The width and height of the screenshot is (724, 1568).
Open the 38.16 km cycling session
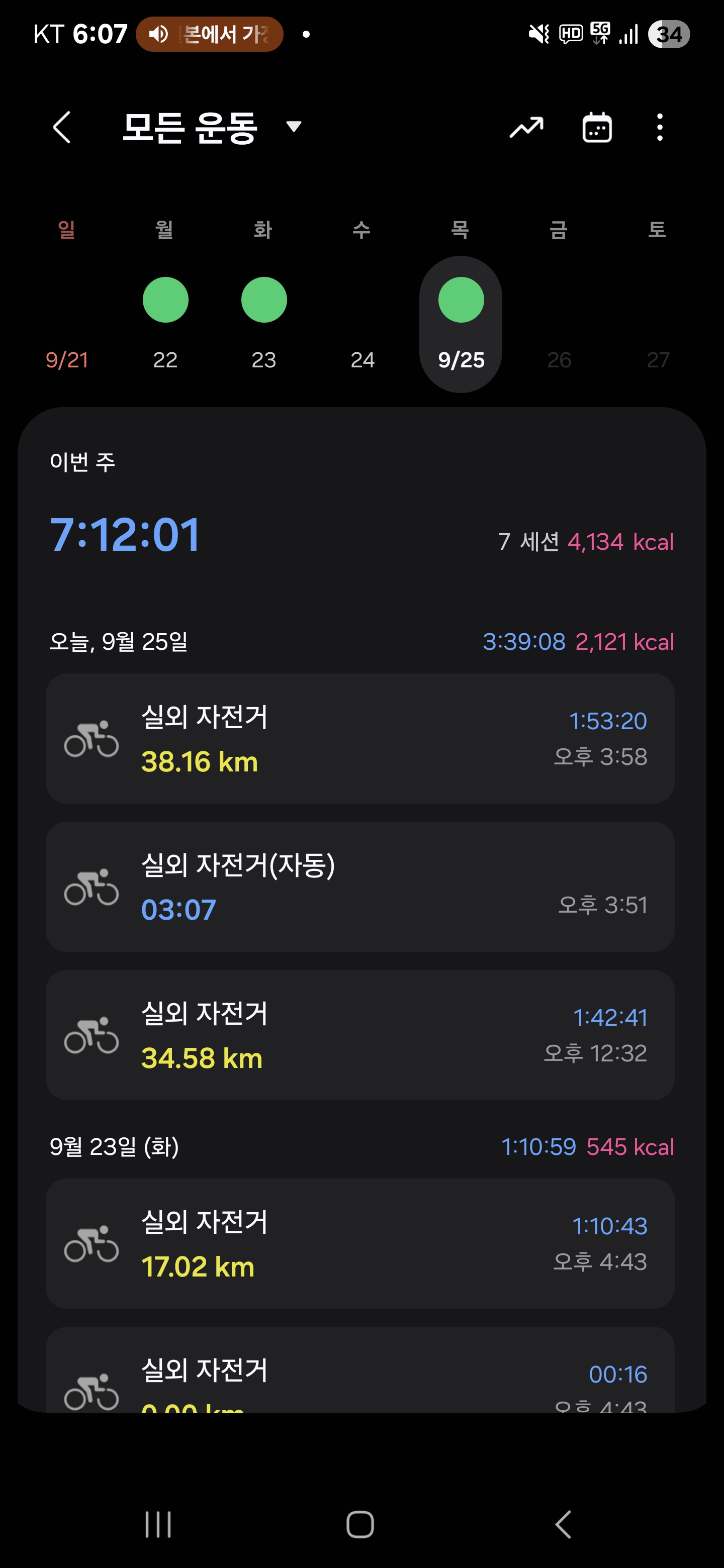pos(360,738)
